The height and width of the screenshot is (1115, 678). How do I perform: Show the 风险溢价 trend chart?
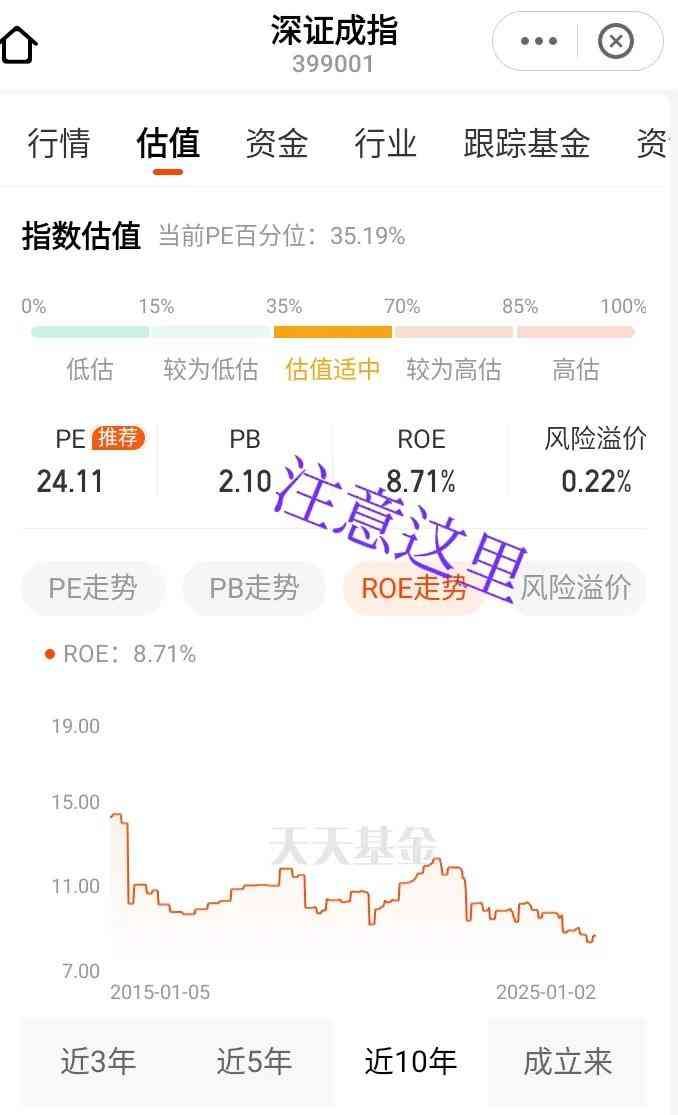point(577,588)
